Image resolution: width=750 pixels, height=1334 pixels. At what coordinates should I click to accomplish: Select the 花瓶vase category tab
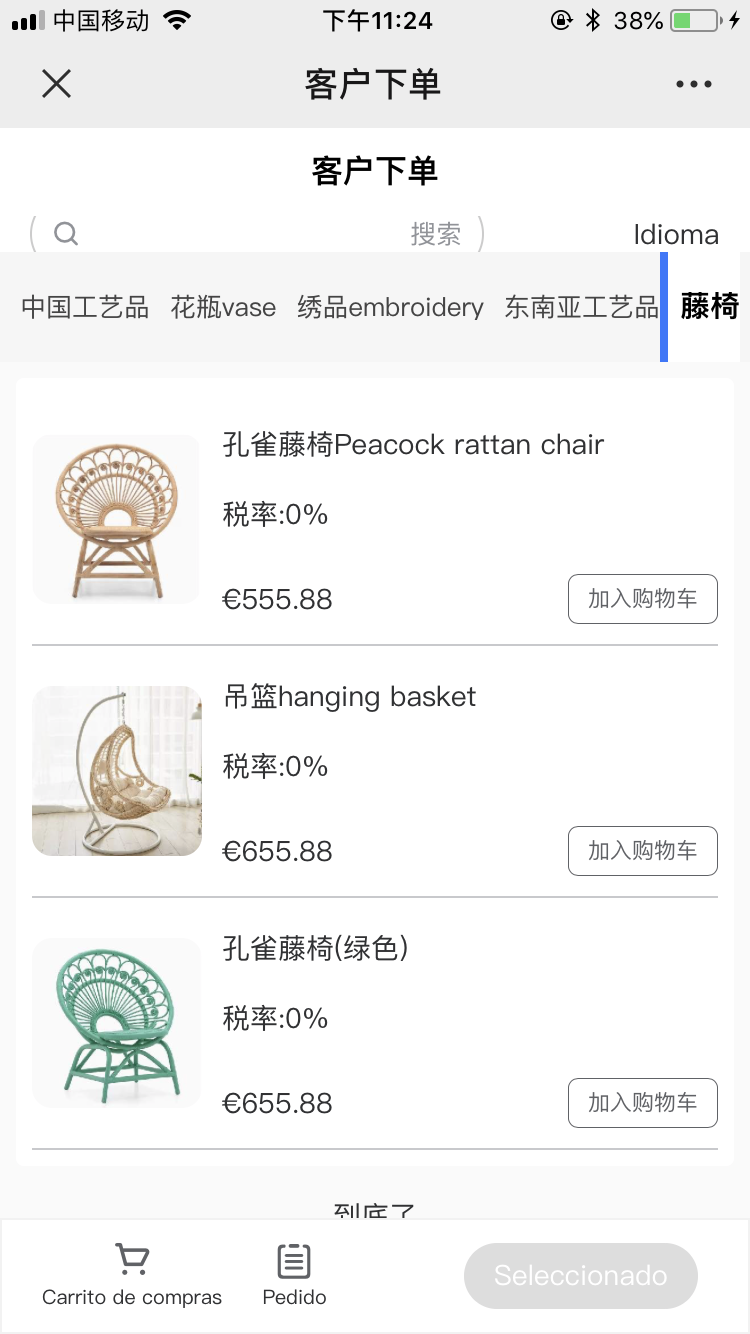pyautogui.click(x=223, y=307)
